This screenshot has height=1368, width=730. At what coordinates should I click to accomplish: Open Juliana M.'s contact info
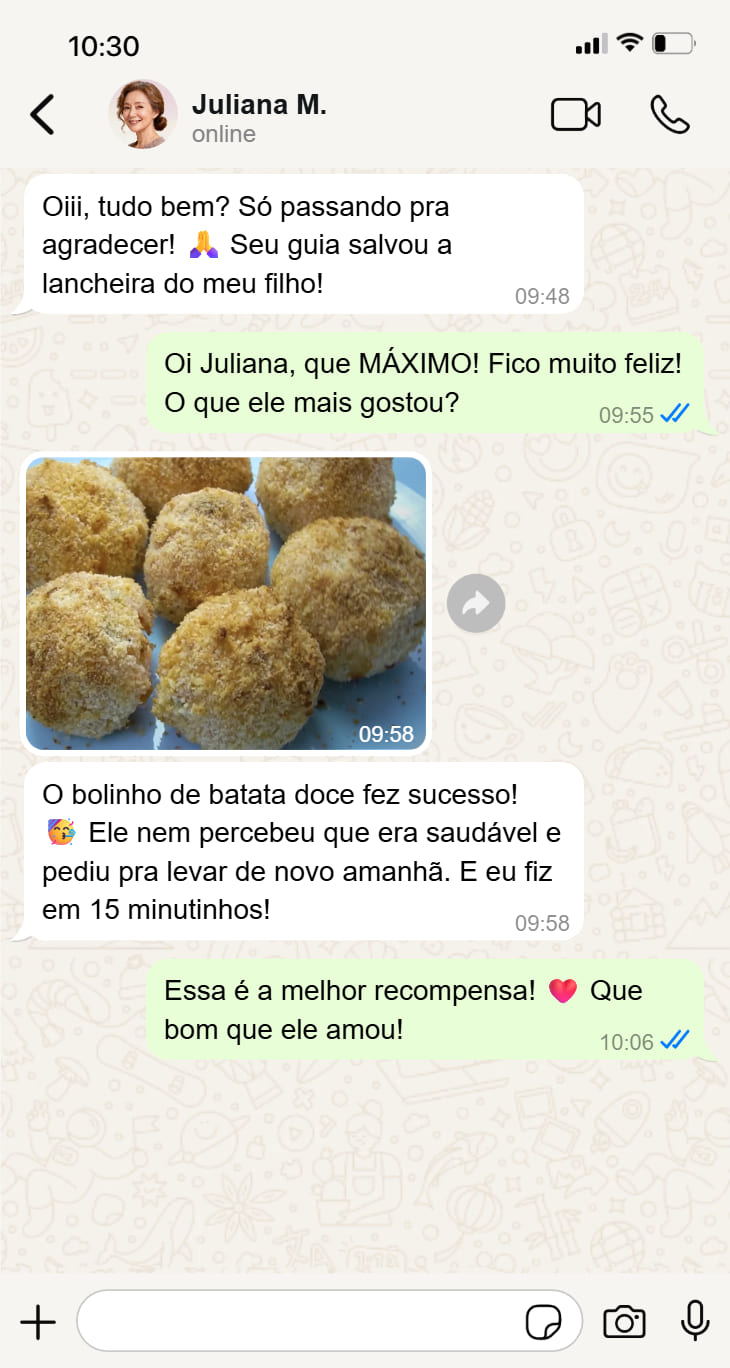[258, 117]
